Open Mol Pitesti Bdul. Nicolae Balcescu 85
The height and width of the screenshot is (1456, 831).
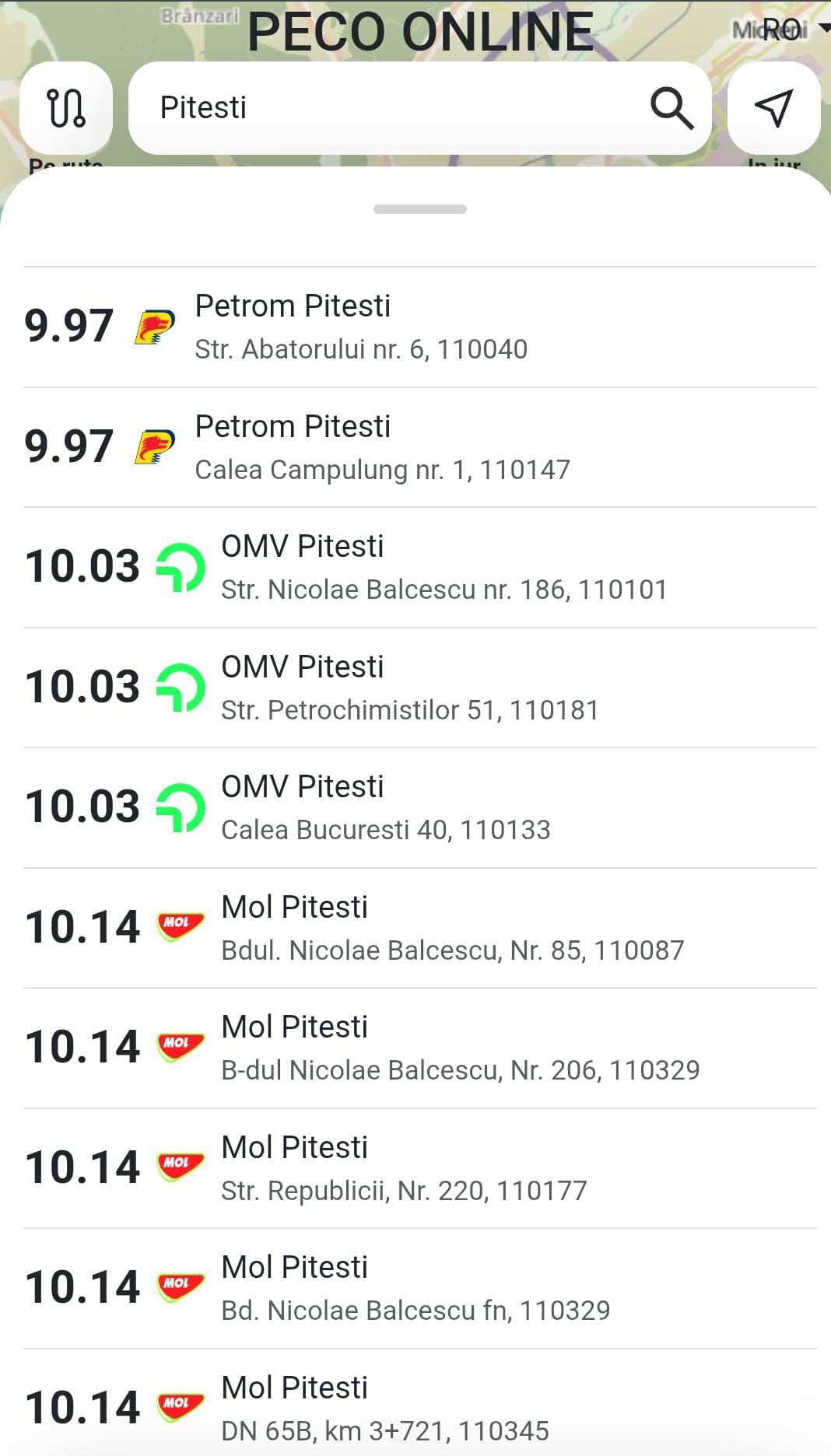click(x=420, y=929)
